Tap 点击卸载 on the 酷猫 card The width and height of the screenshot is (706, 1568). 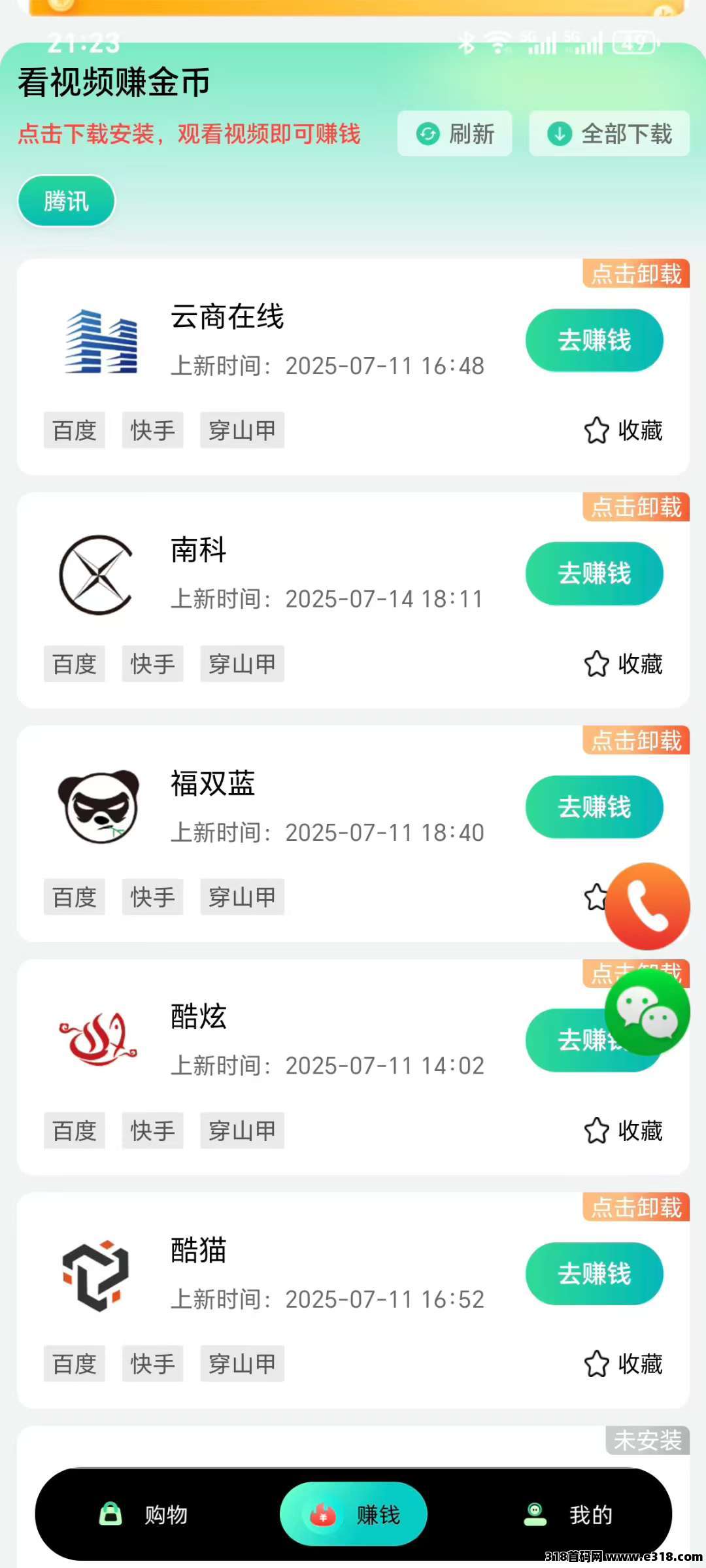click(x=636, y=1208)
